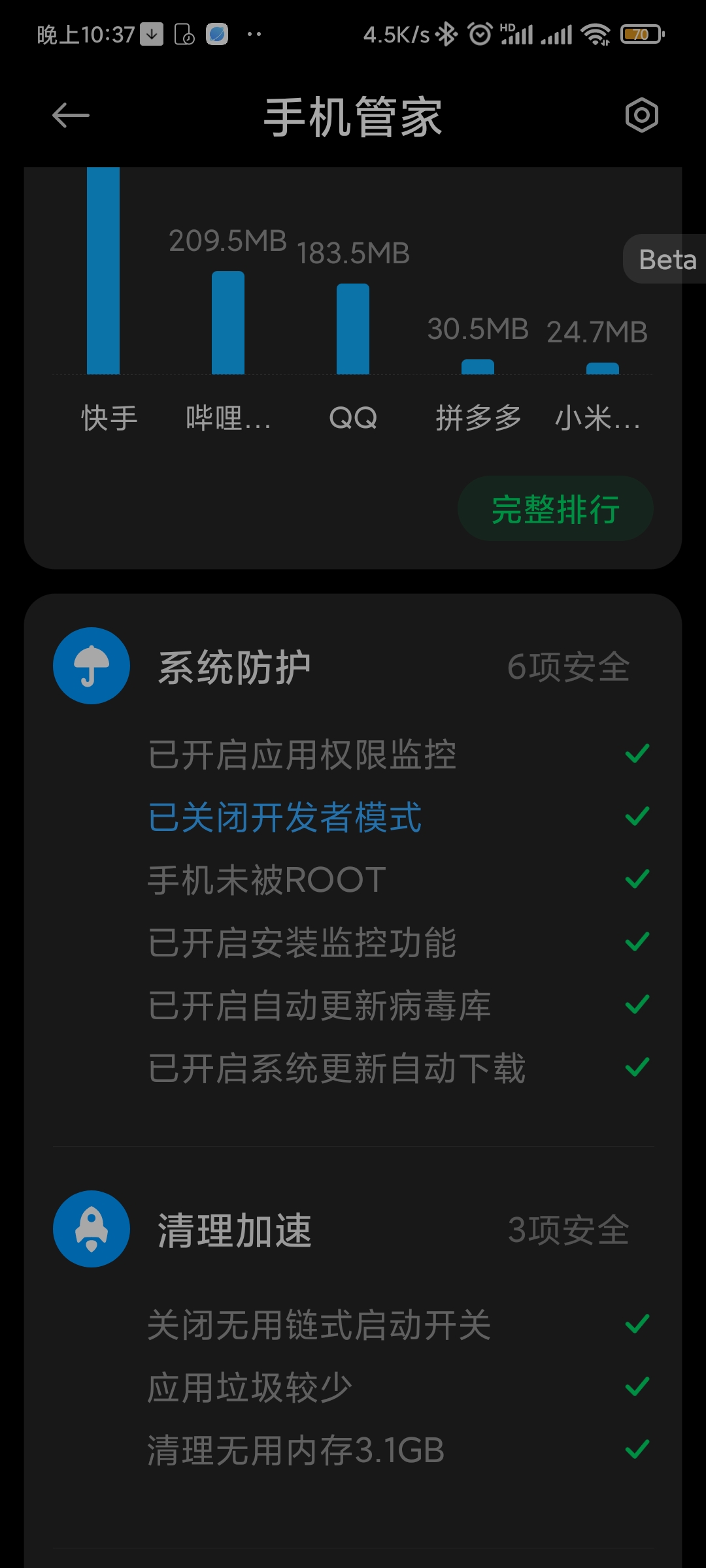This screenshot has height=1568, width=706.
Task: Open the settings gear icon
Action: 641,116
